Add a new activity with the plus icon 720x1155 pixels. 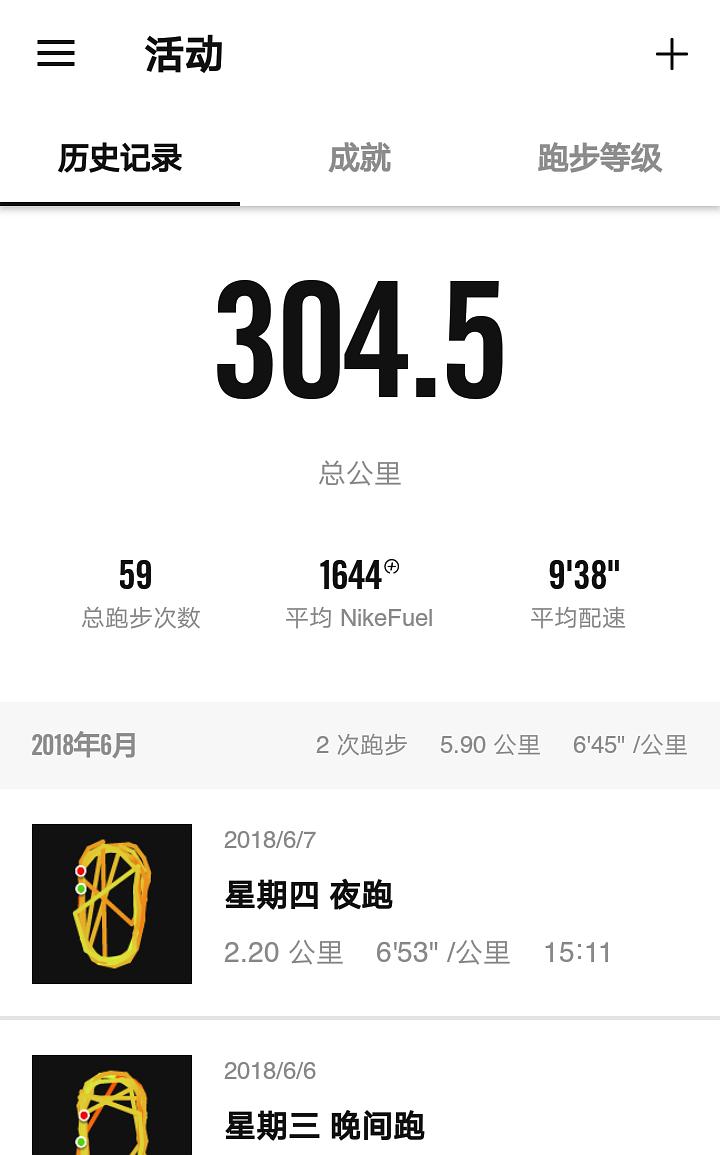[x=671, y=54]
